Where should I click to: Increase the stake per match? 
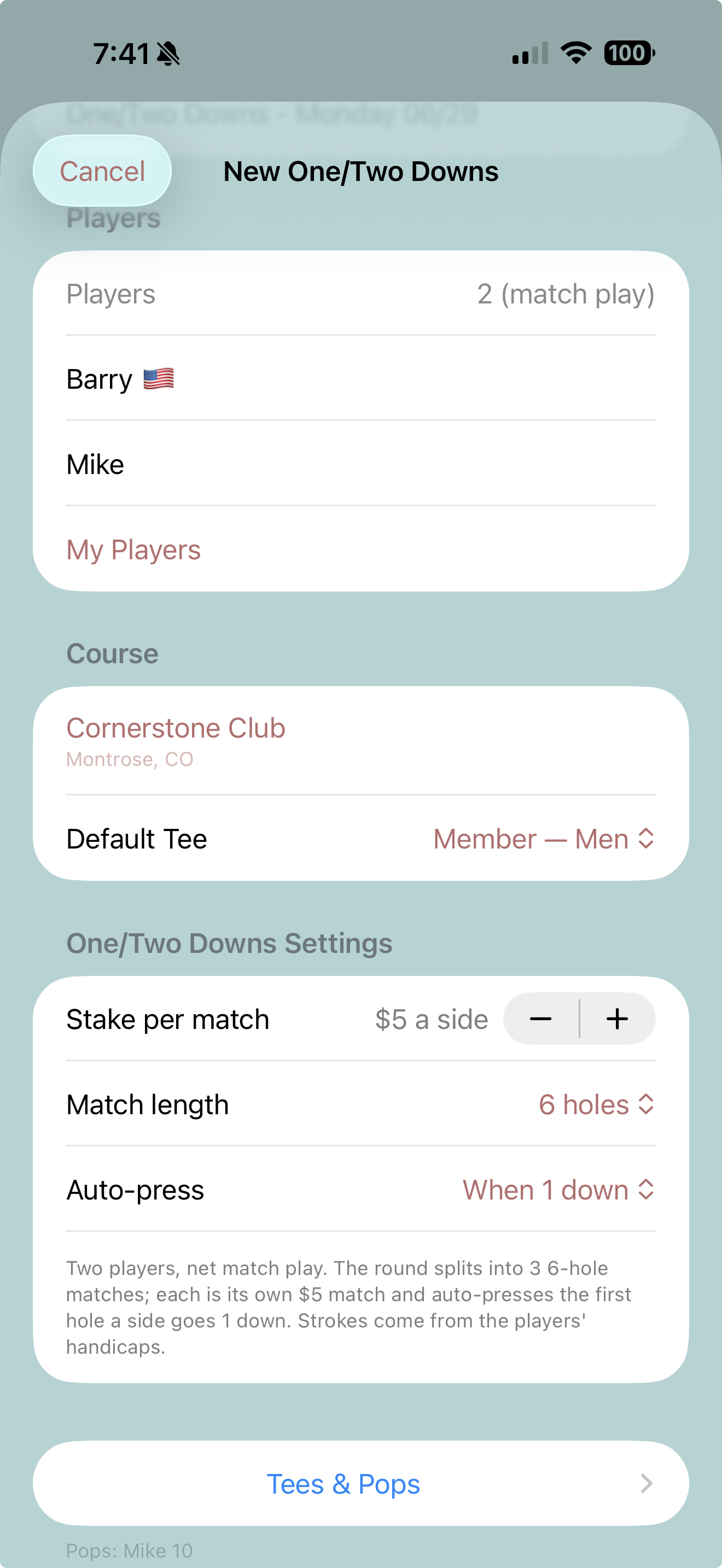618,1019
